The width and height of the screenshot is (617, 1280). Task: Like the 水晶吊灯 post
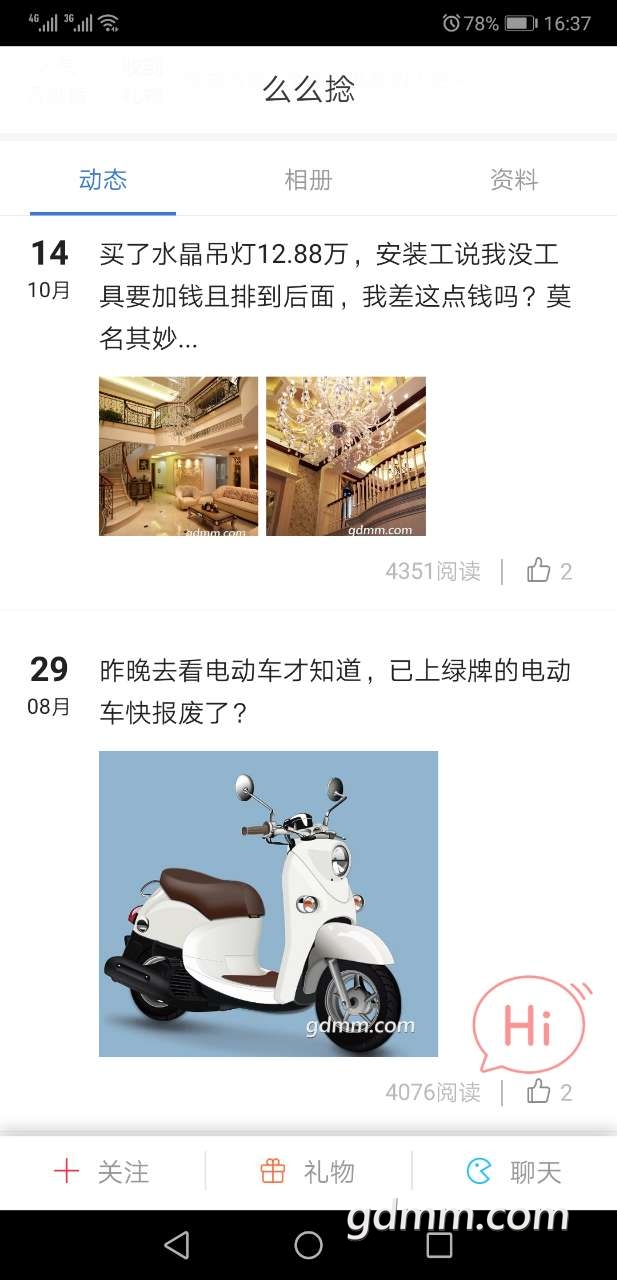point(549,571)
